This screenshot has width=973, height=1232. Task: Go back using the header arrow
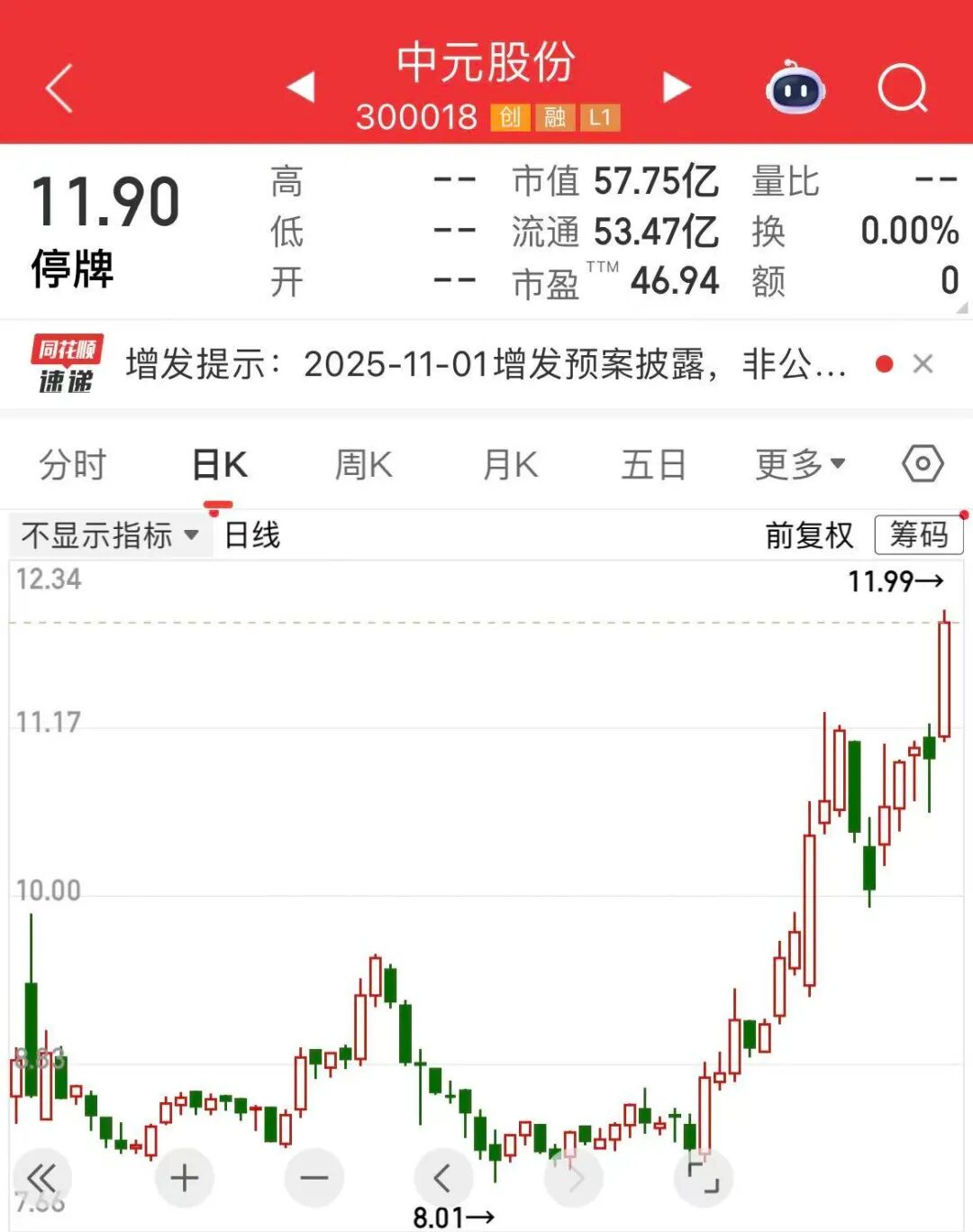(59, 88)
